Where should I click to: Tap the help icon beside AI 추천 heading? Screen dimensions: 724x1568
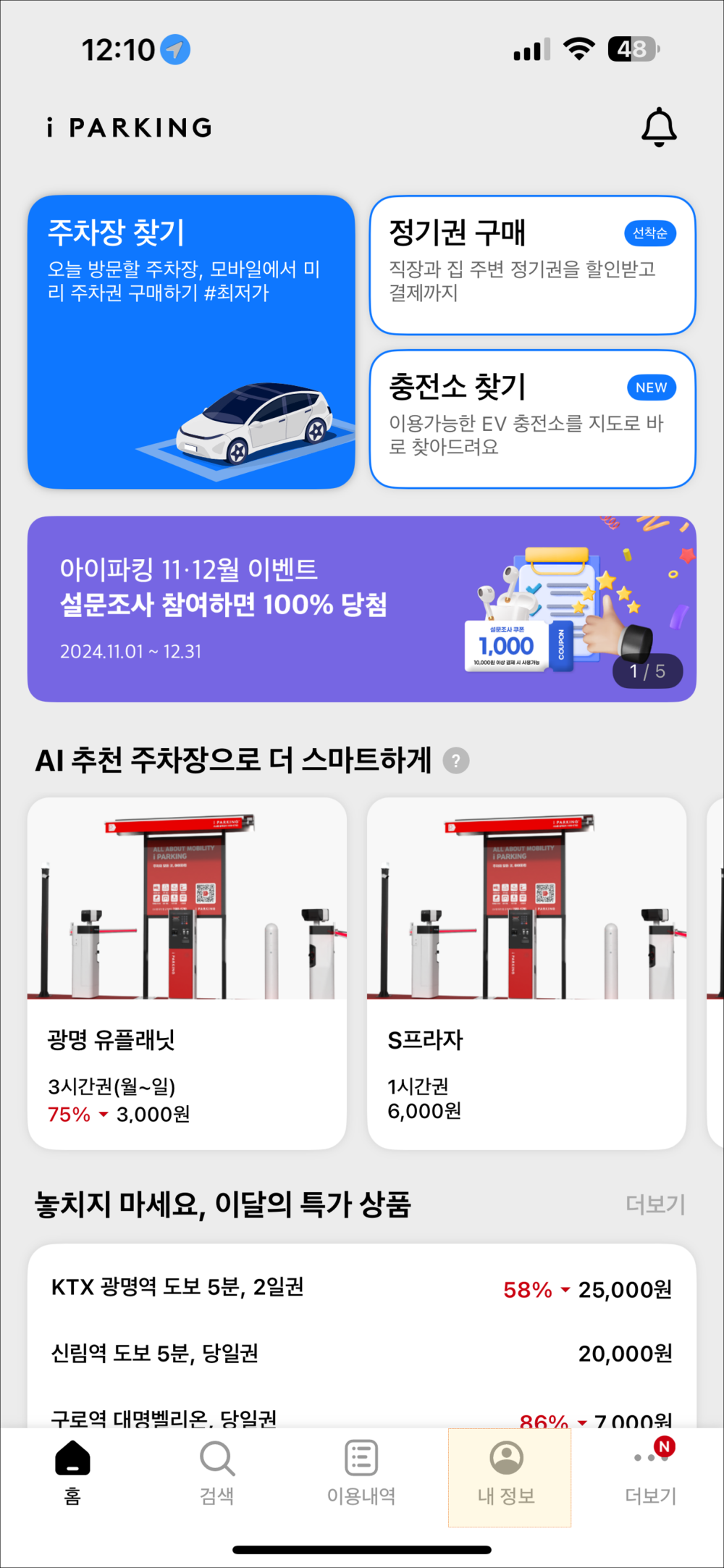[x=456, y=760]
